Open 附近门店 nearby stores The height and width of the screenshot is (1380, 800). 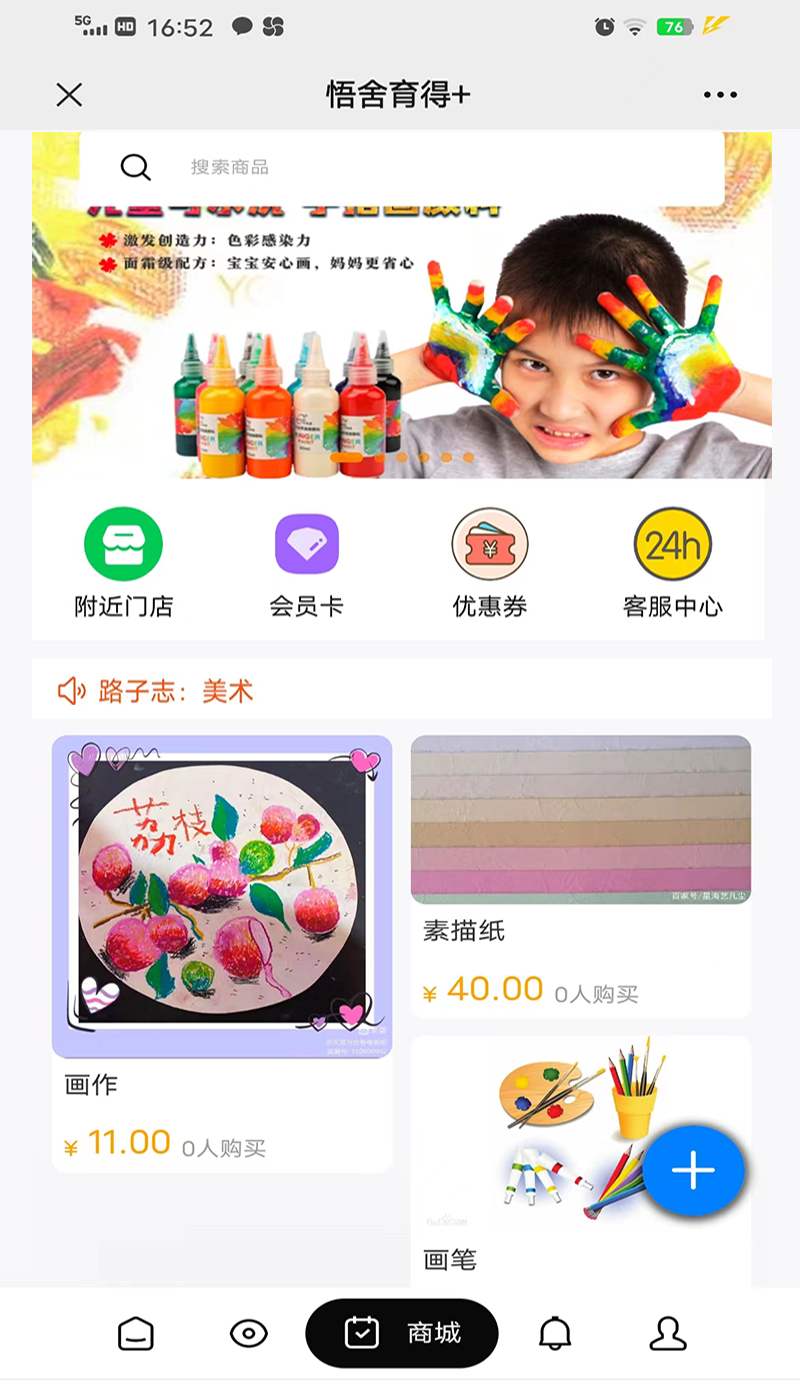point(123,562)
